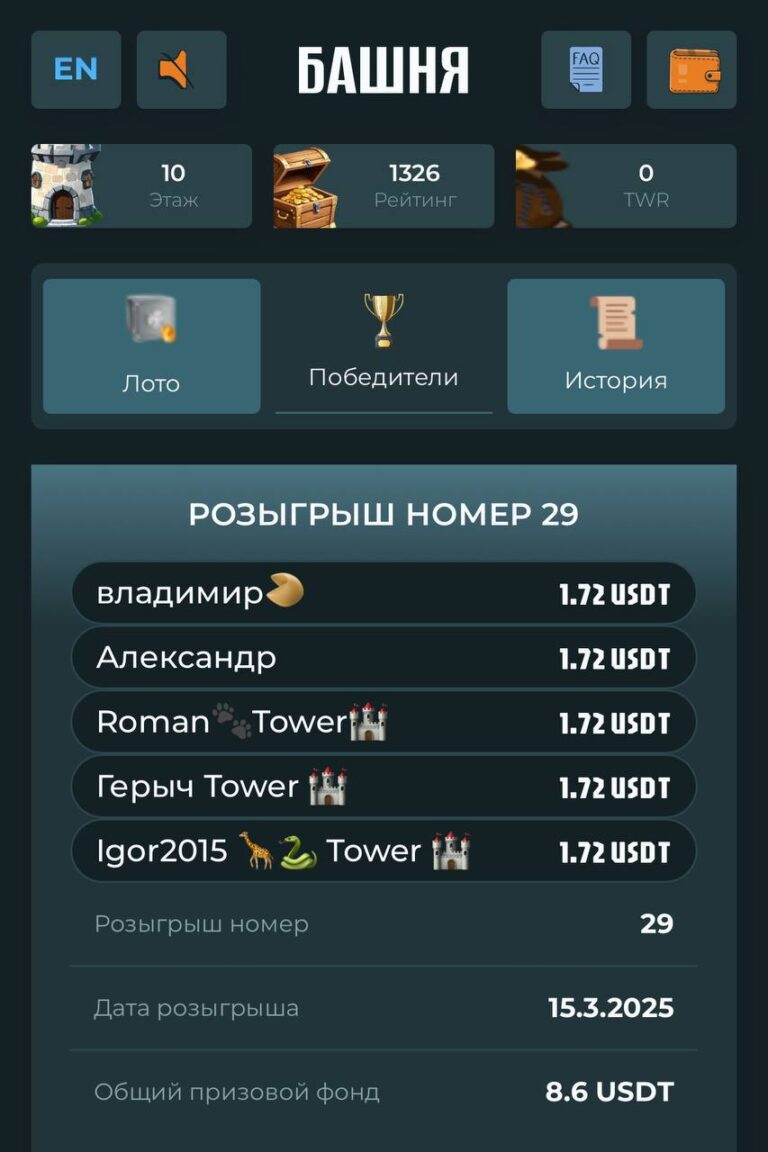The width and height of the screenshot is (768, 1152).
Task: Open the TWR balance card
Action: [x=626, y=186]
